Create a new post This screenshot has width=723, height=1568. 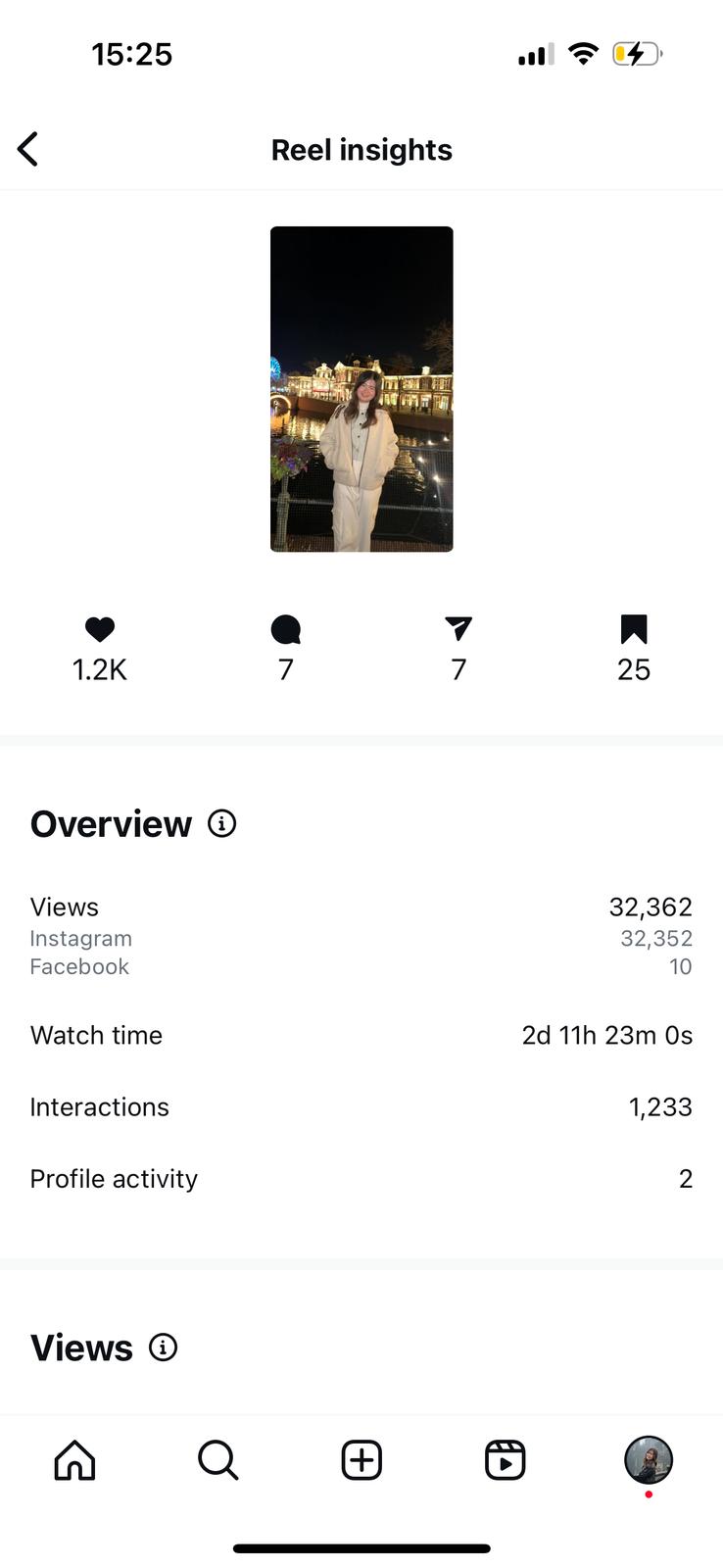click(x=361, y=1460)
